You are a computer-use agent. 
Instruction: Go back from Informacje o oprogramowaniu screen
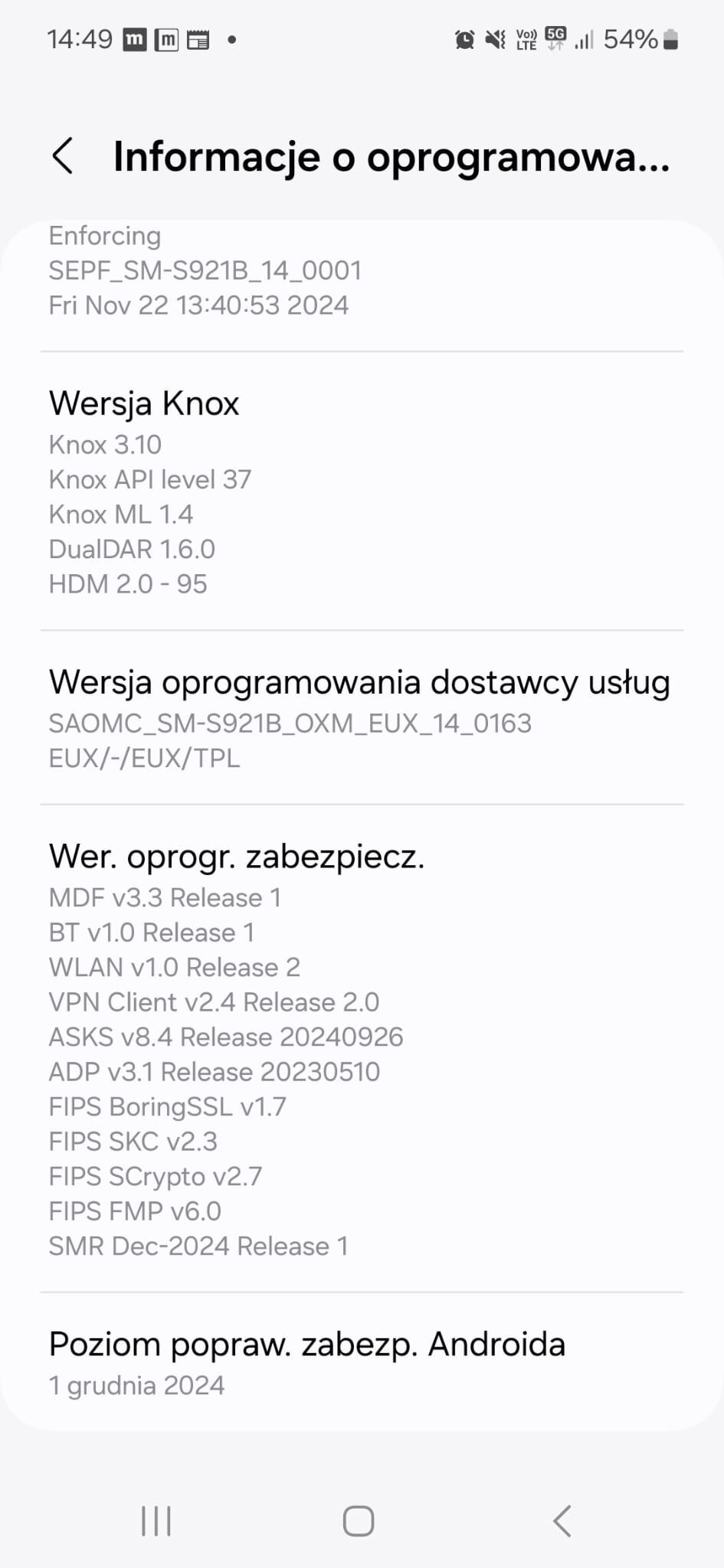[63, 156]
